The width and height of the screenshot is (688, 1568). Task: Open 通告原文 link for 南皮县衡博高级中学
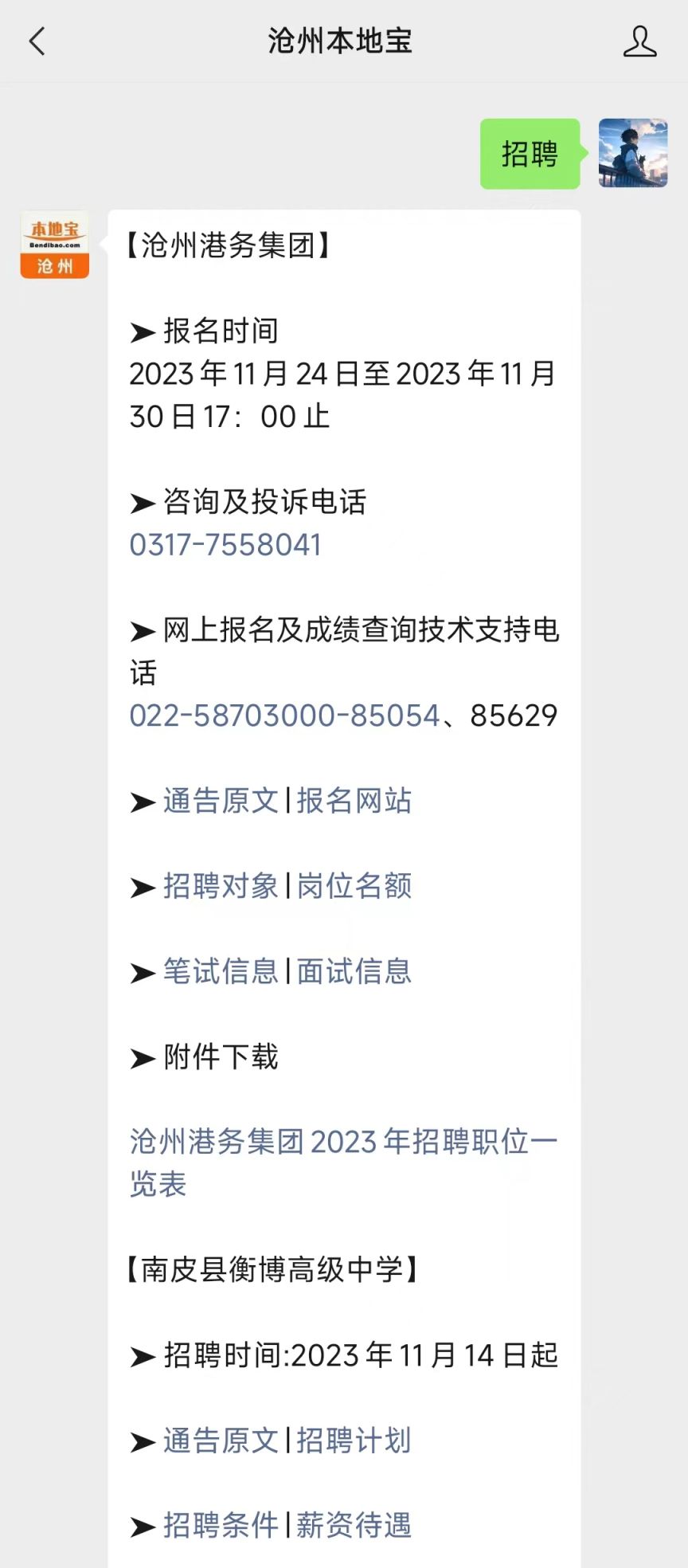(221, 1441)
